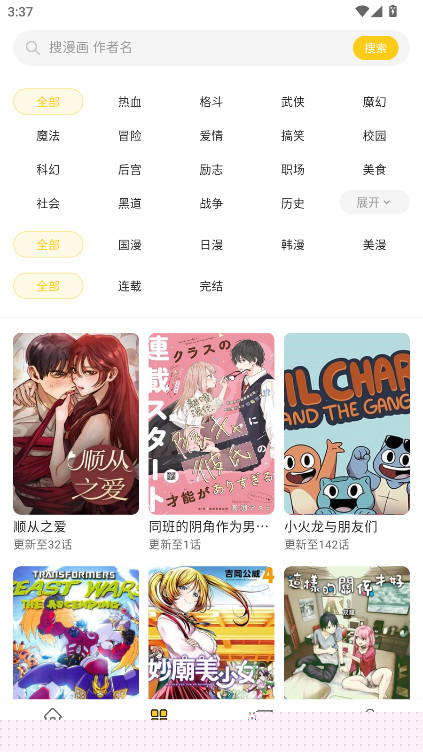Select the 热血 genre filter

pyautogui.click(x=129, y=102)
